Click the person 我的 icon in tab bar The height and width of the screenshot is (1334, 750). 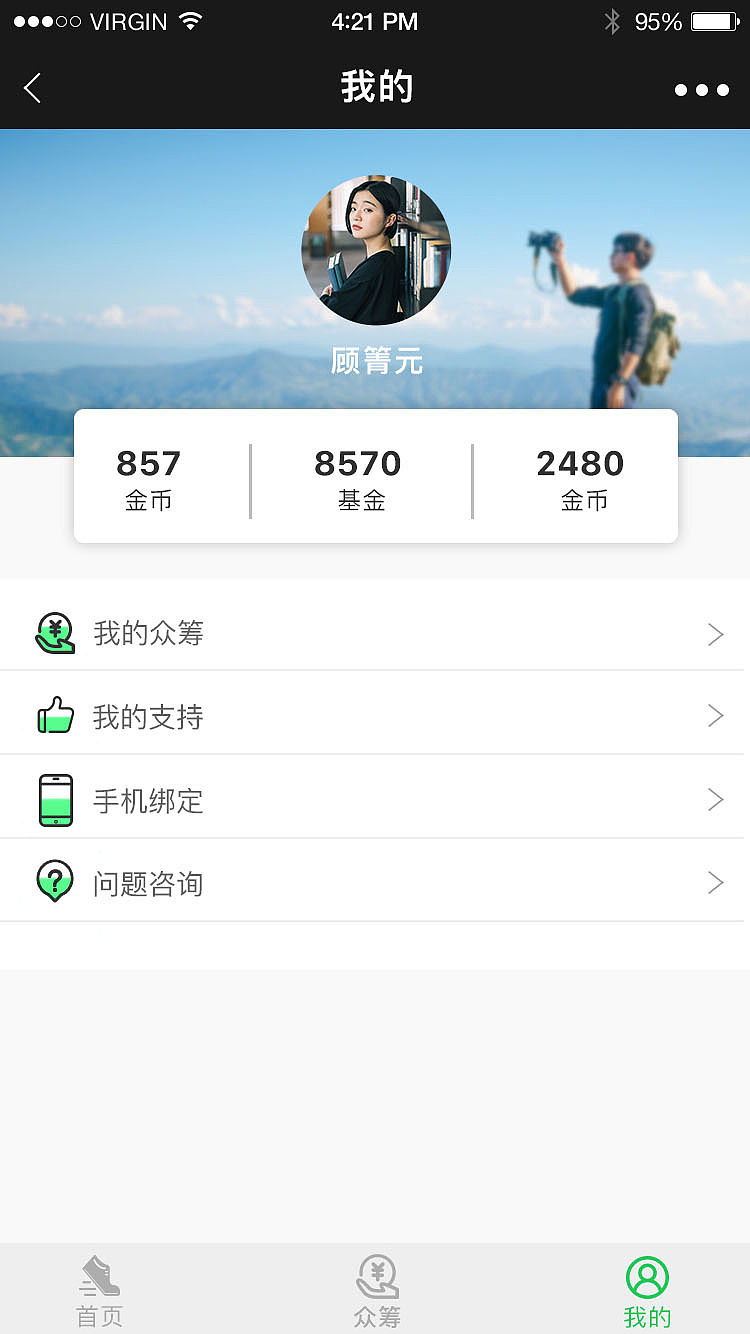(x=646, y=1276)
